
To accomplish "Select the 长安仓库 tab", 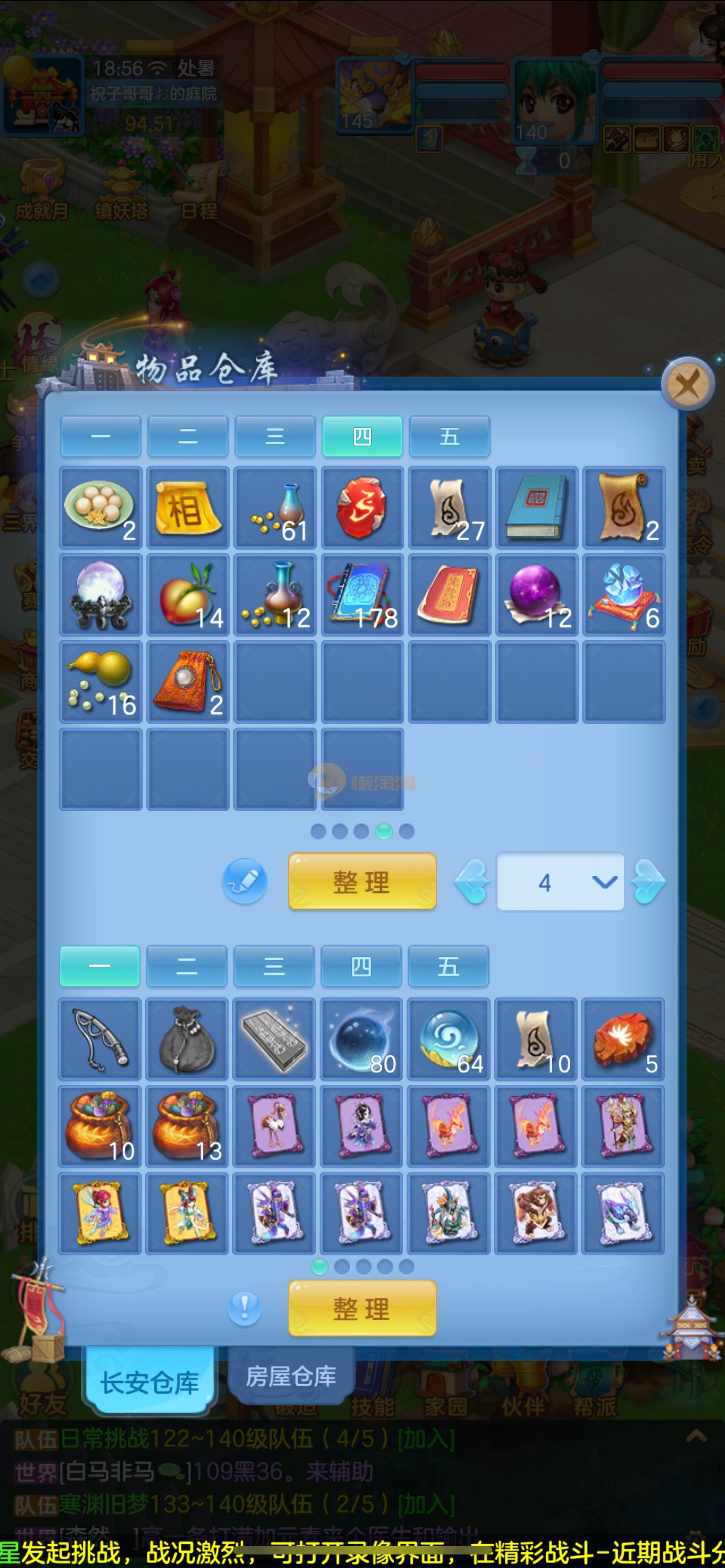I will click(149, 1382).
